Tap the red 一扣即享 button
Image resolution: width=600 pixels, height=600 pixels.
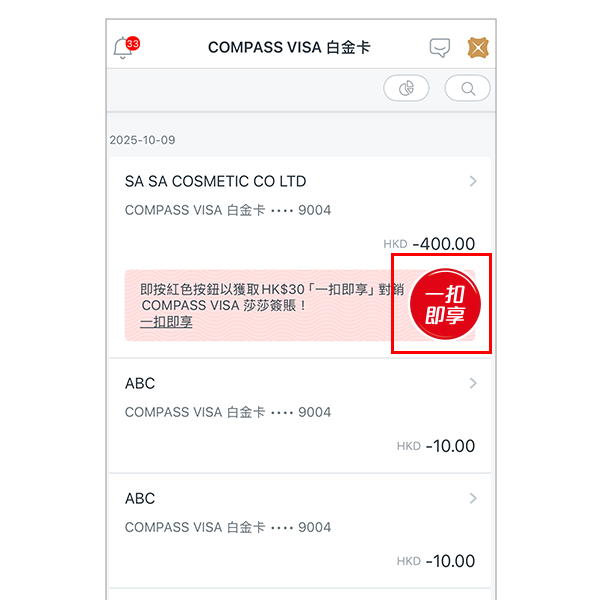coord(446,304)
